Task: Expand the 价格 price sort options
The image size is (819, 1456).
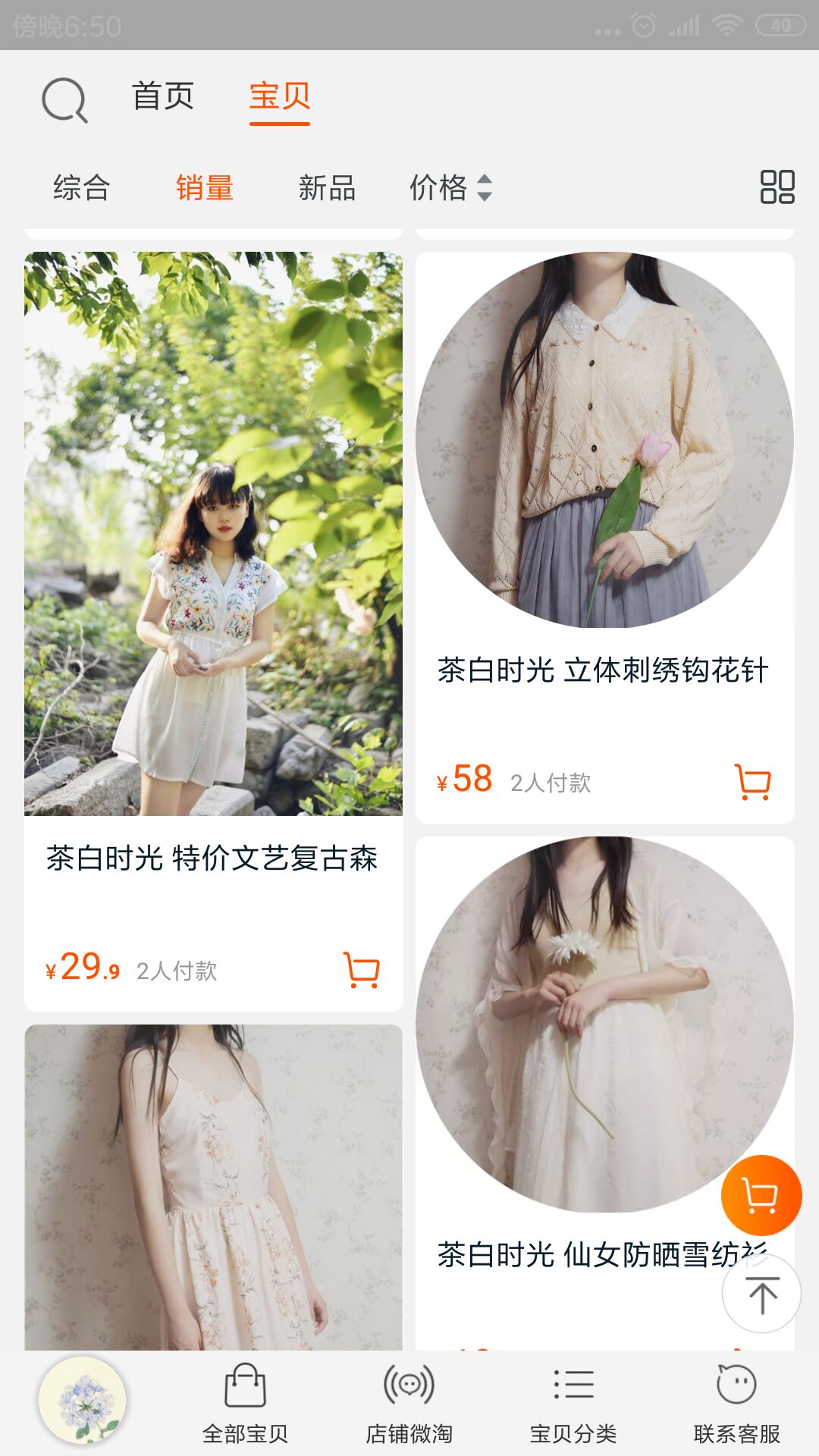Action: coord(452,188)
